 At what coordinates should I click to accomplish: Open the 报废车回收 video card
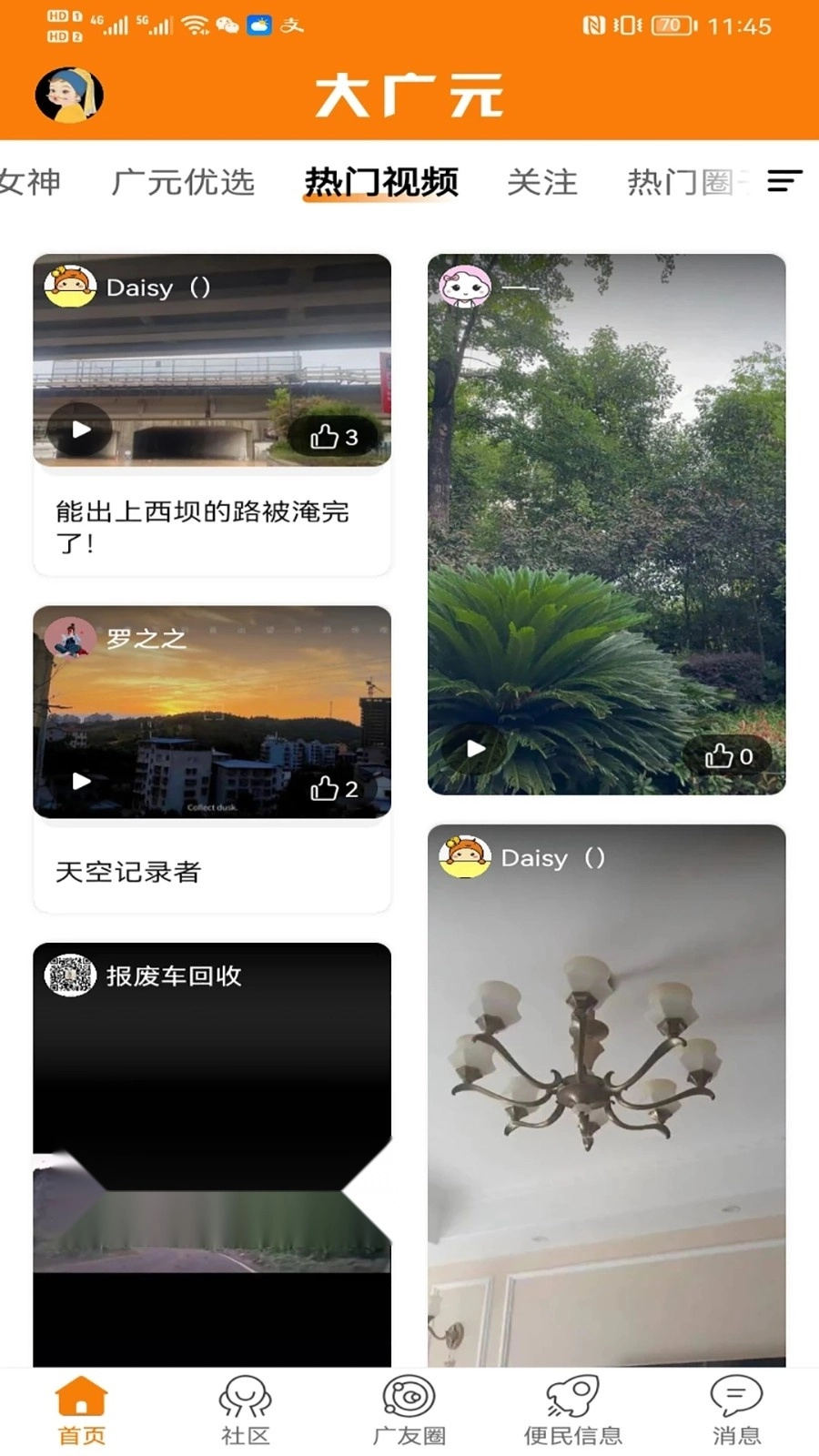[212, 1156]
